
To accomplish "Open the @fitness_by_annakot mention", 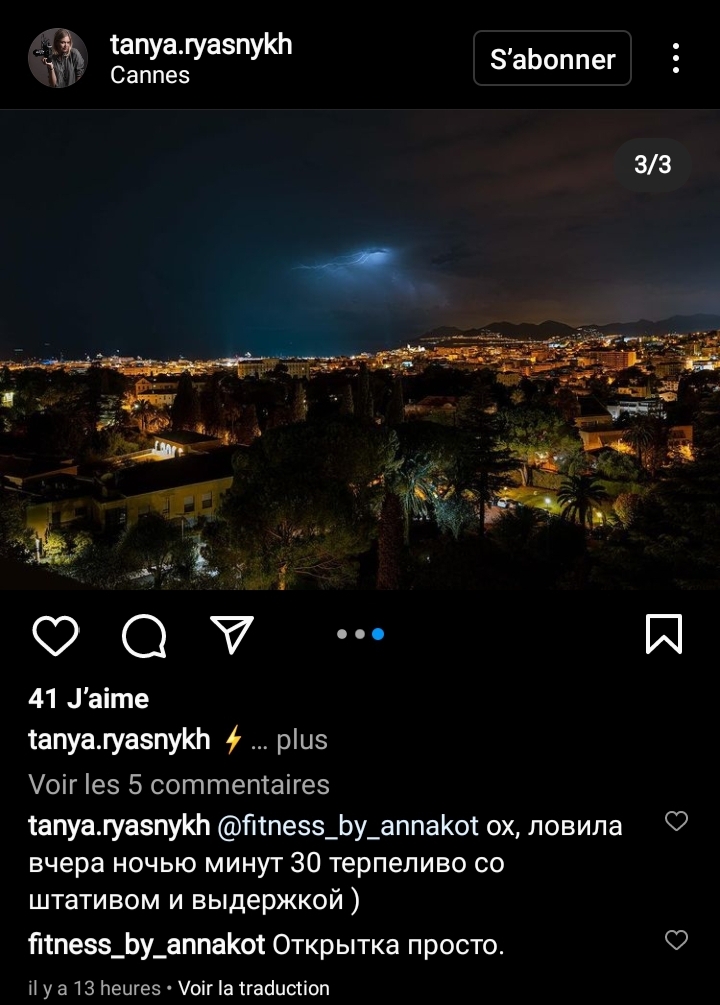I will [x=348, y=826].
